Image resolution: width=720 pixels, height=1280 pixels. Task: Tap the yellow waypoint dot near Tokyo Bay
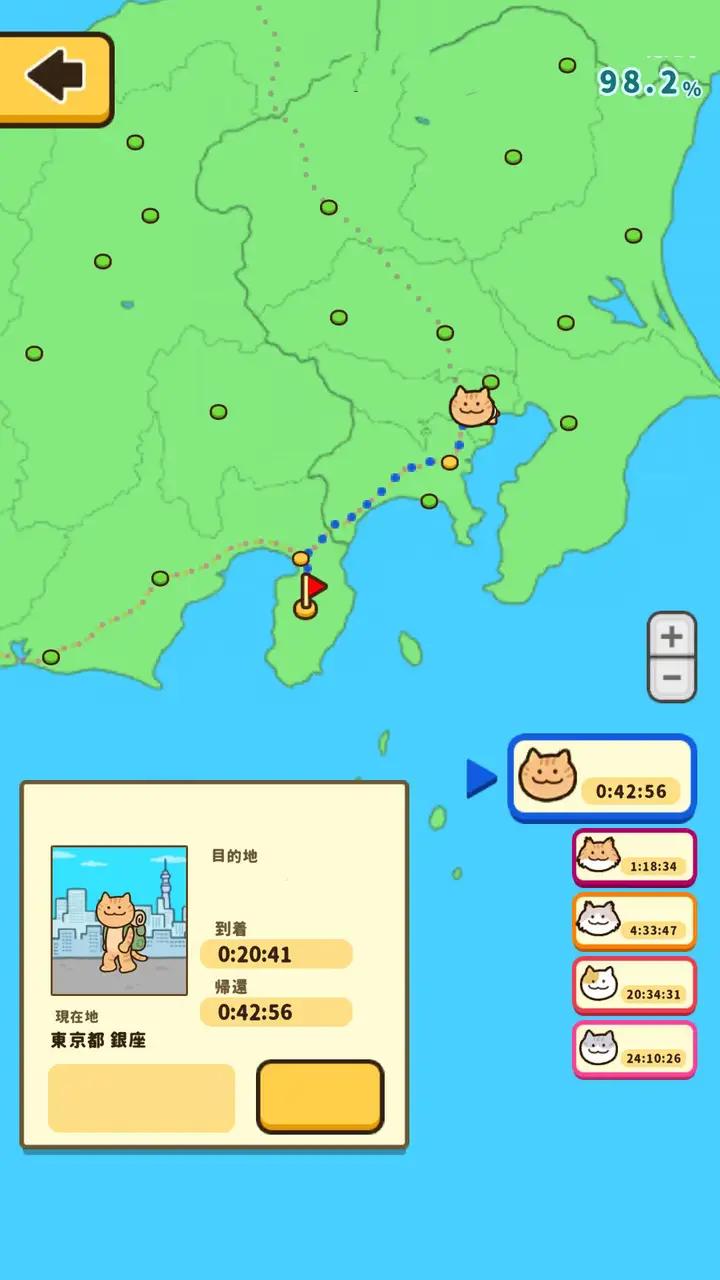point(451,462)
